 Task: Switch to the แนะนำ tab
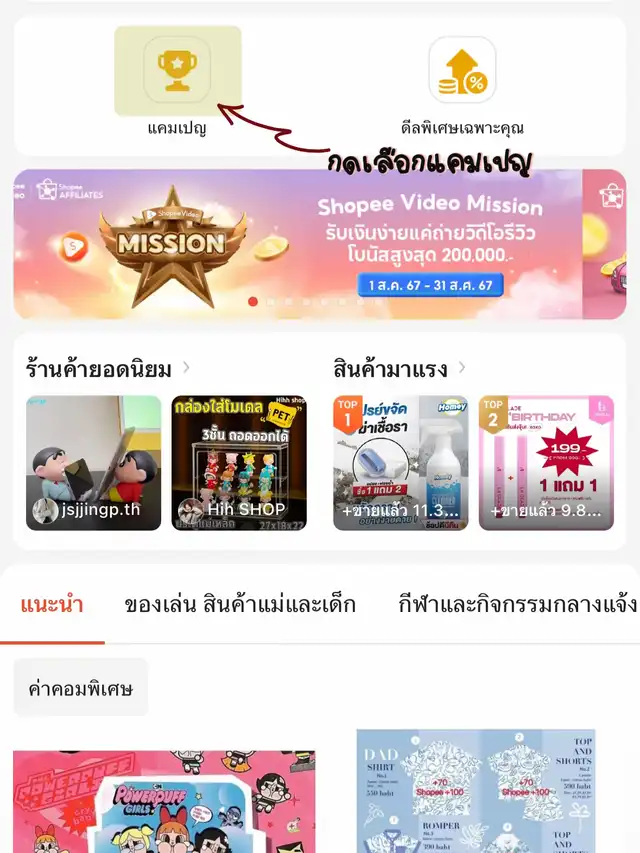[51, 604]
